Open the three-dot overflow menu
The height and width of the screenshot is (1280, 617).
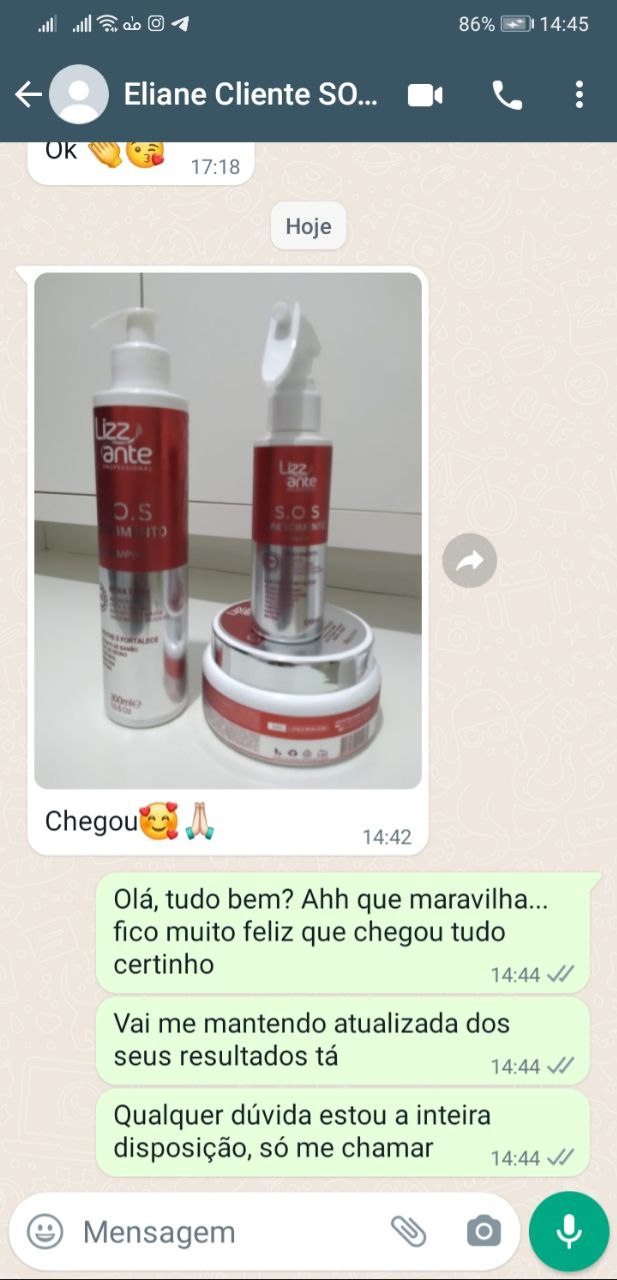(579, 95)
